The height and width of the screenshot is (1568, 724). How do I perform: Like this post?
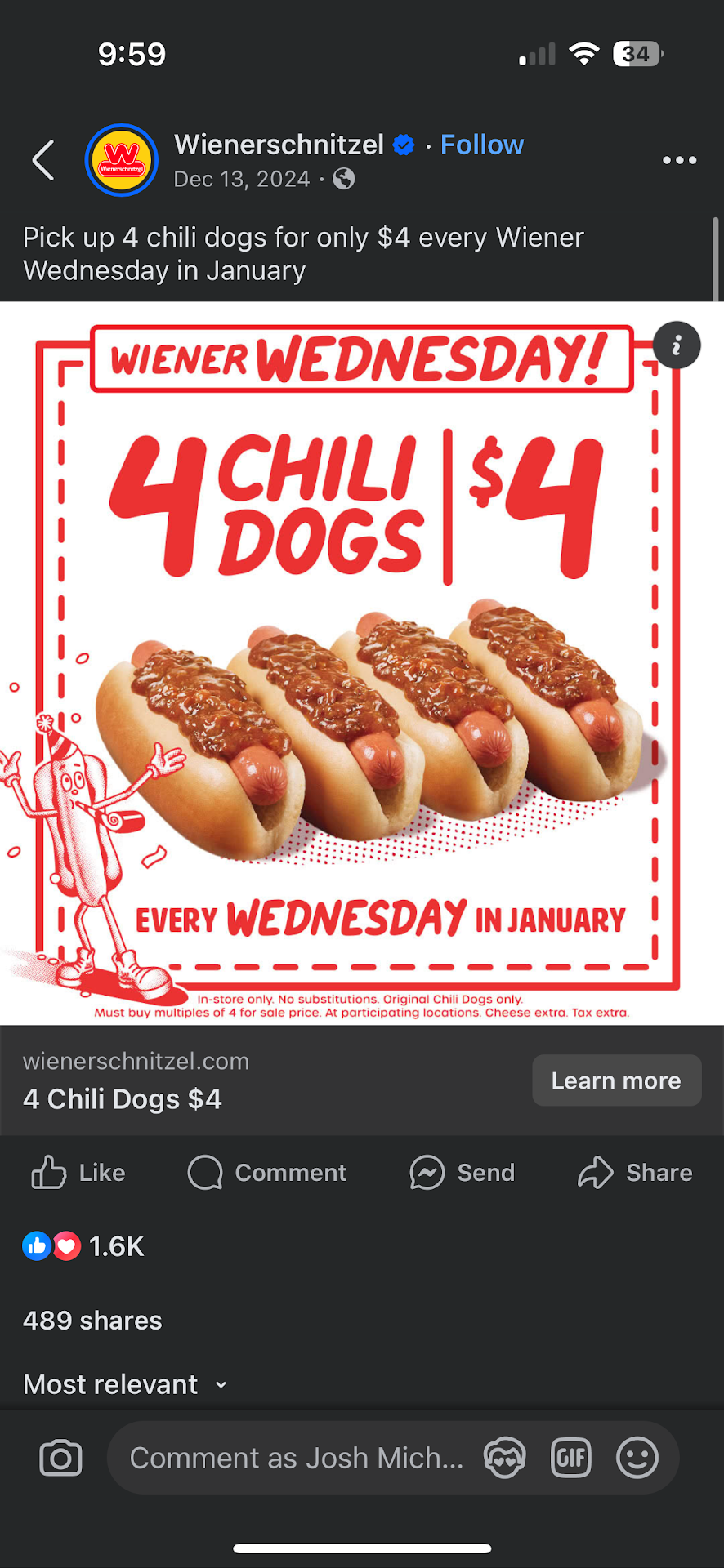[x=78, y=1173]
